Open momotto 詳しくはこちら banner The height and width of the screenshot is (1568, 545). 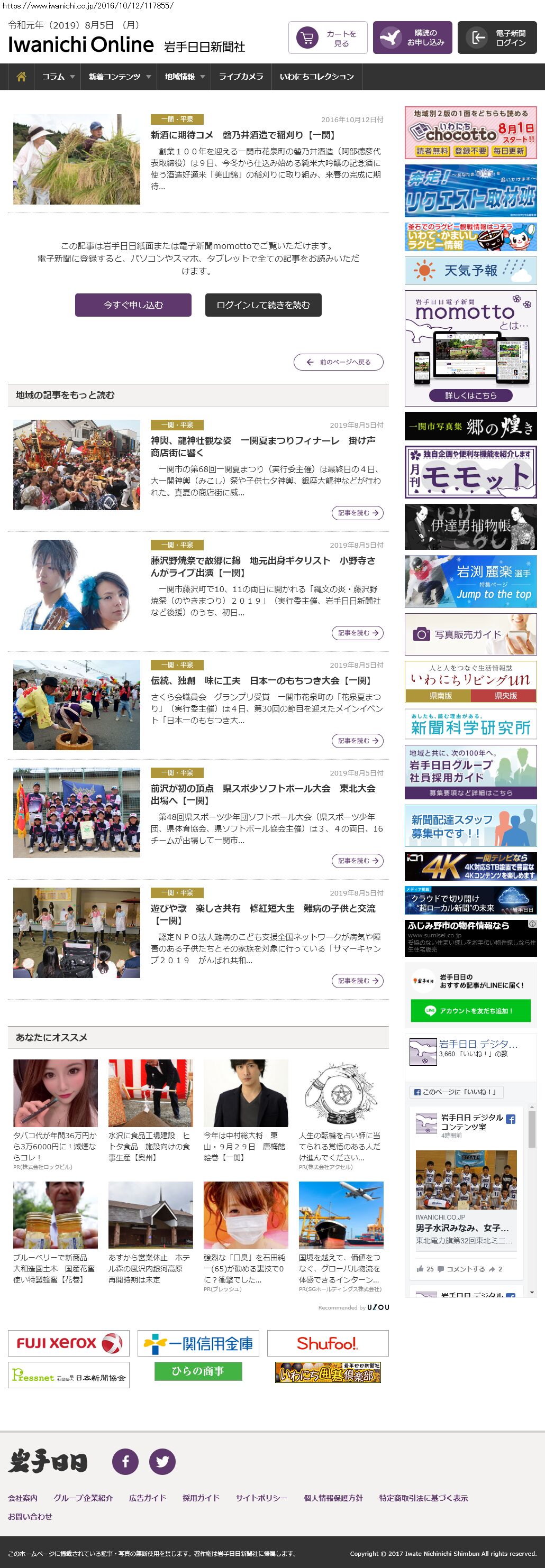[470, 395]
